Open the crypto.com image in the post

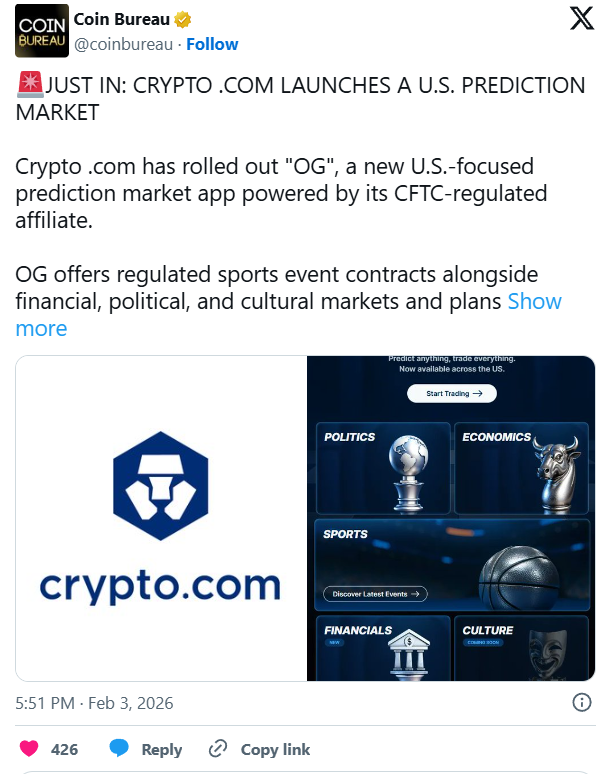[x=161, y=518]
